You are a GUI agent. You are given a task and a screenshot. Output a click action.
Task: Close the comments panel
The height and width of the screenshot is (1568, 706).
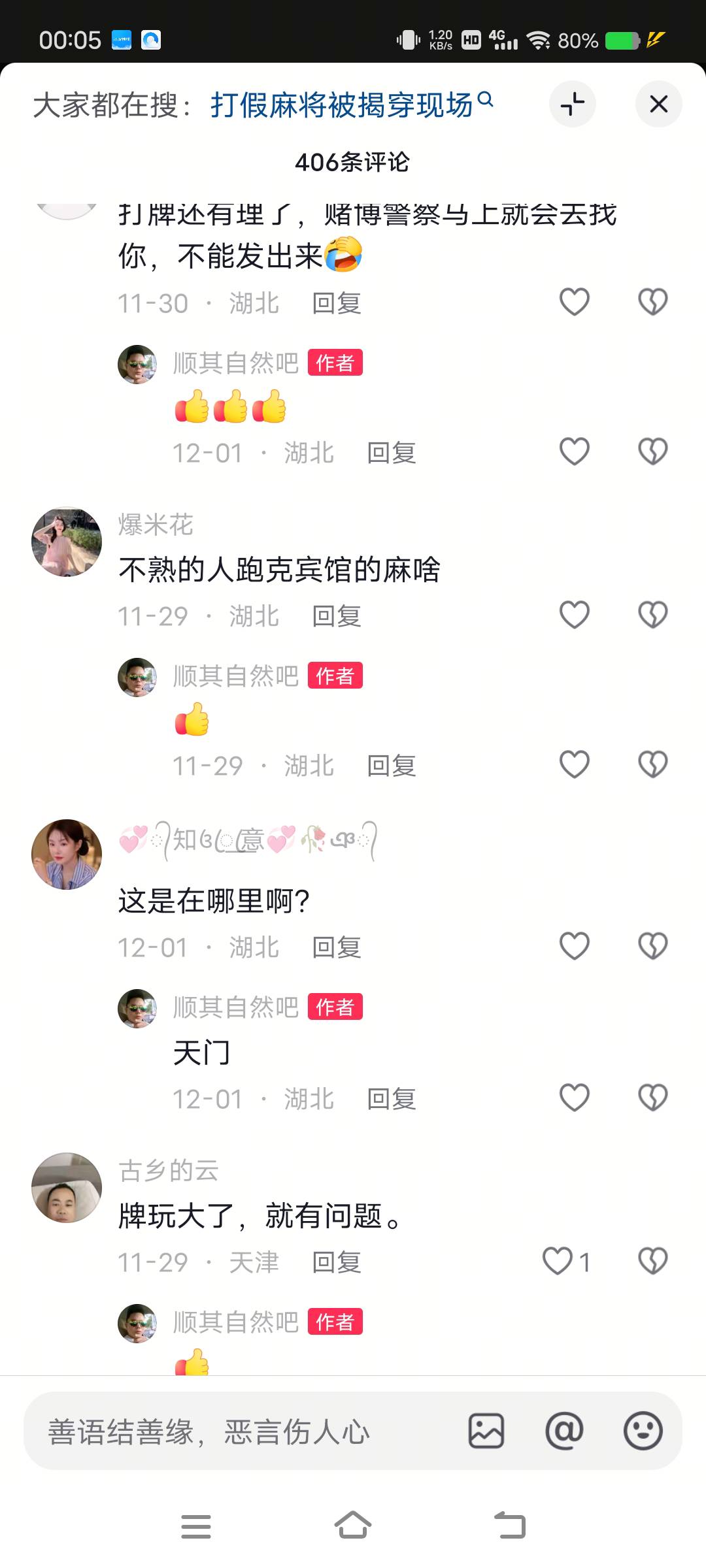(x=658, y=104)
